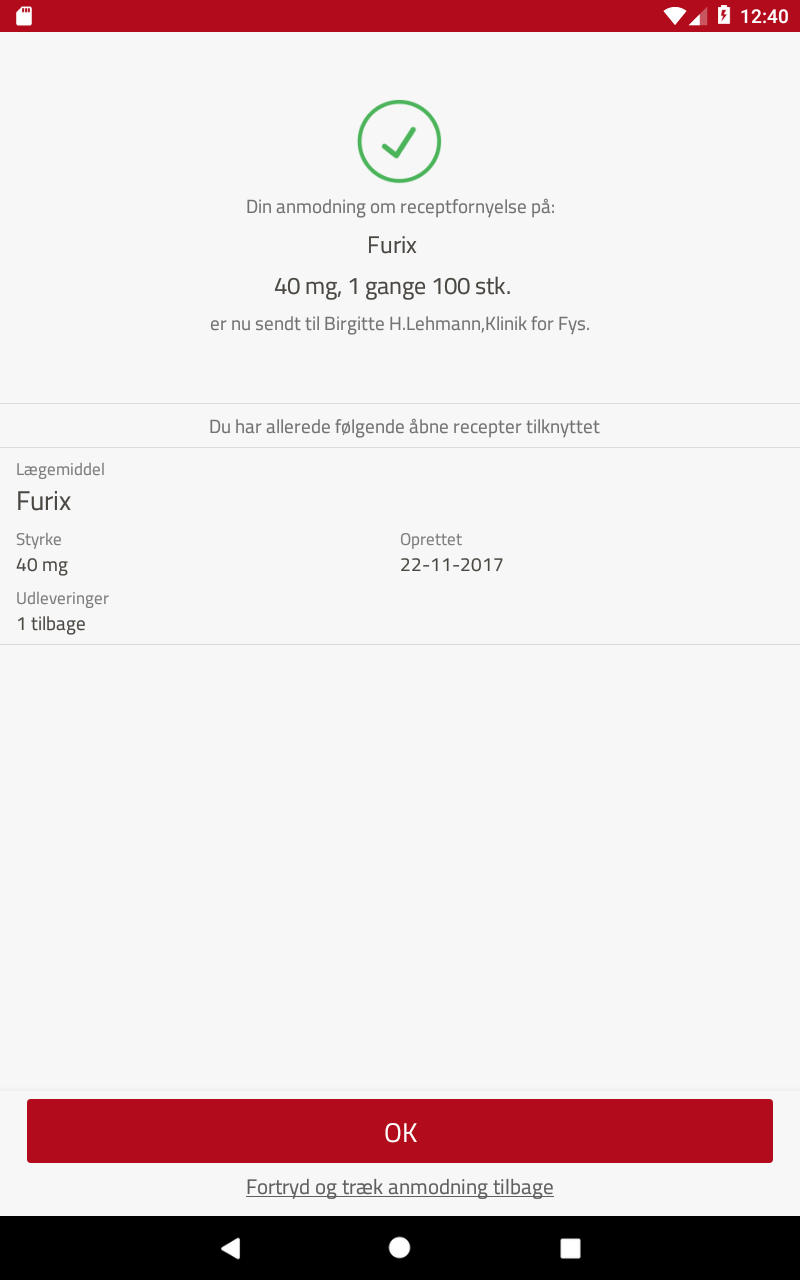Go back using the system back button
This screenshot has width=800, height=1280.
[x=231, y=1247]
